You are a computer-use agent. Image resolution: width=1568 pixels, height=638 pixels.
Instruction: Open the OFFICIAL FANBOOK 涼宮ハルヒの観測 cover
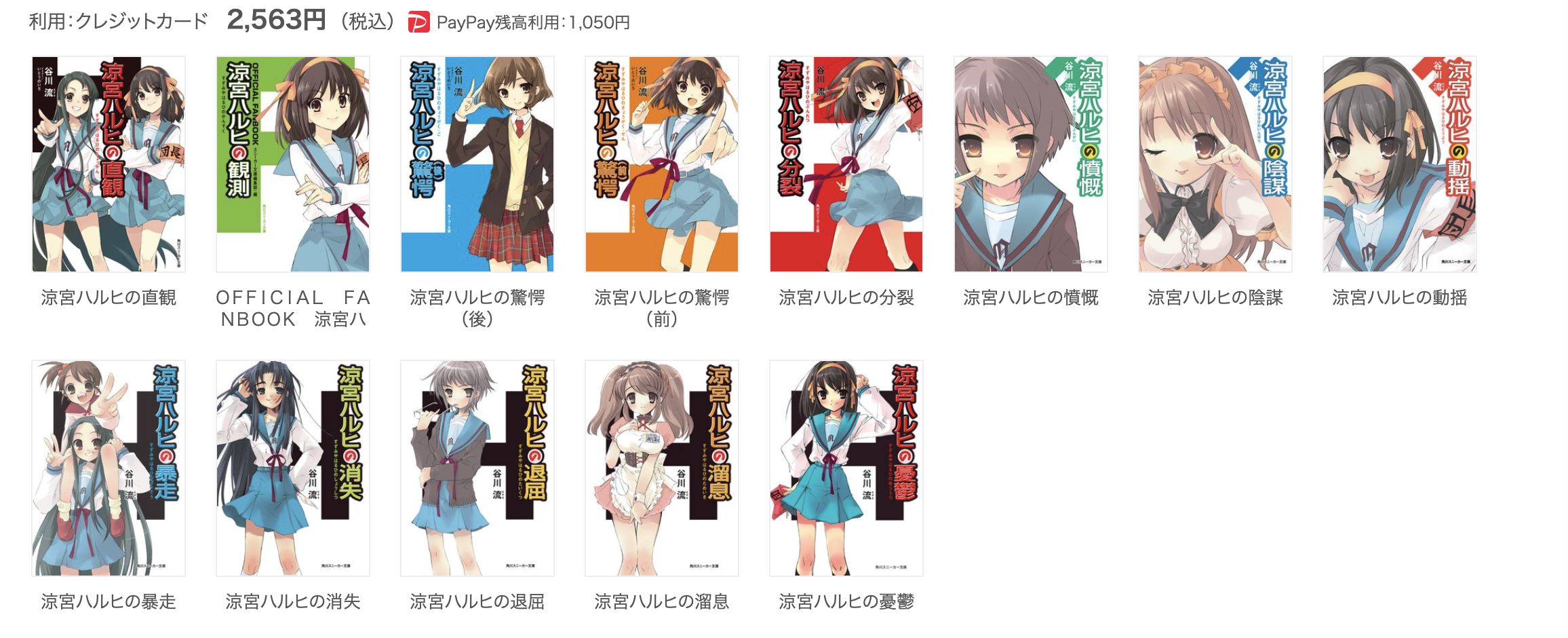293,164
